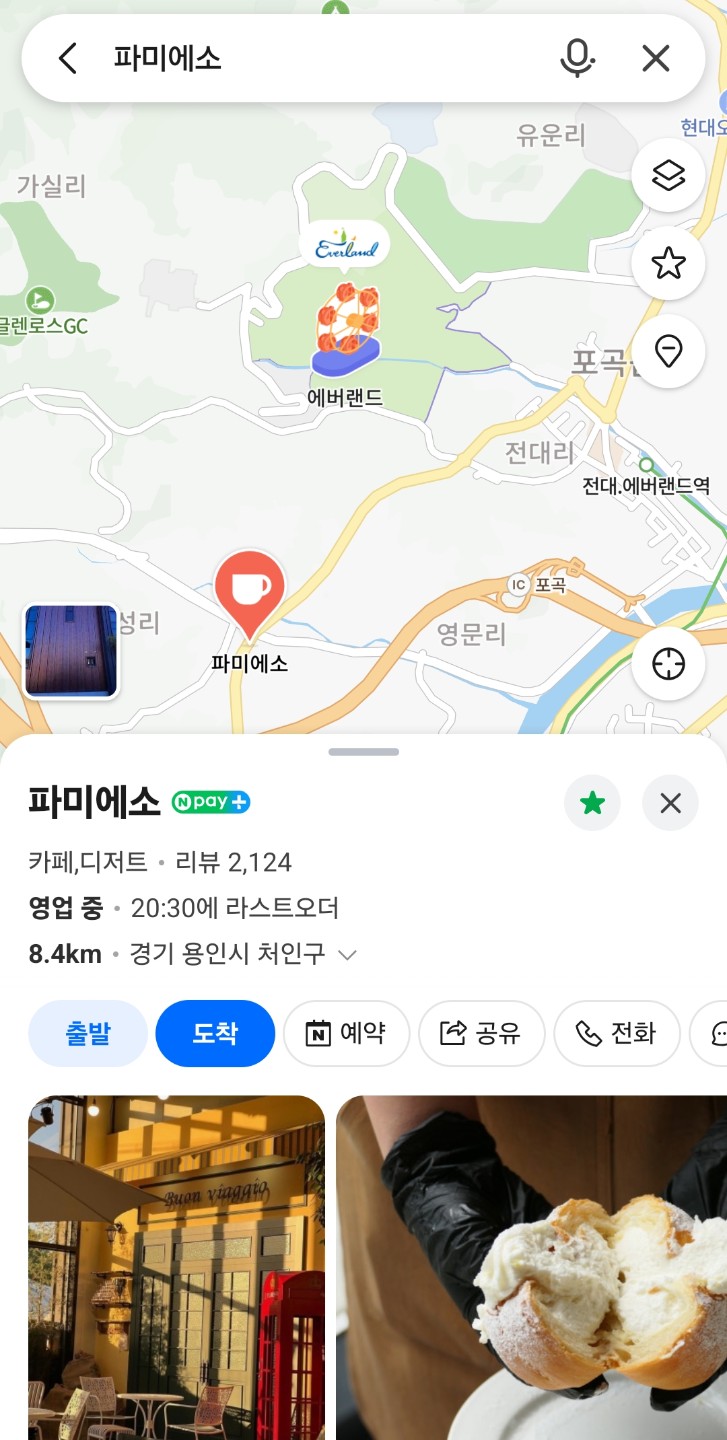Open nearby place markers icon below the star
The height and width of the screenshot is (1440, 727).
tap(668, 351)
